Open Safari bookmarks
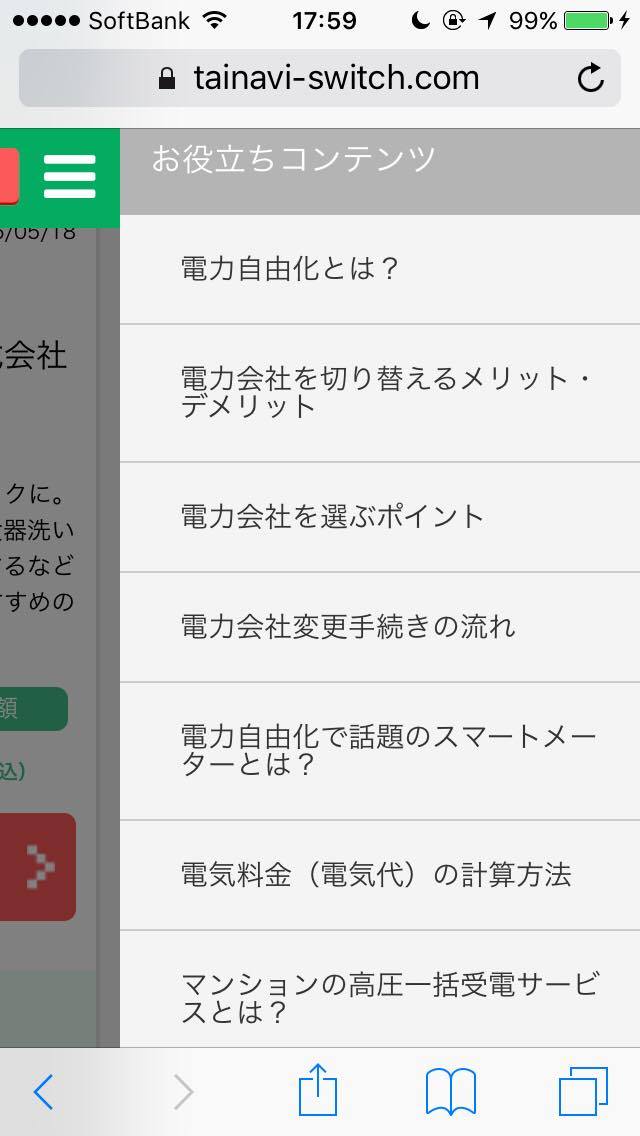Screen dimensions: 640x1136 coord(451,1092)
